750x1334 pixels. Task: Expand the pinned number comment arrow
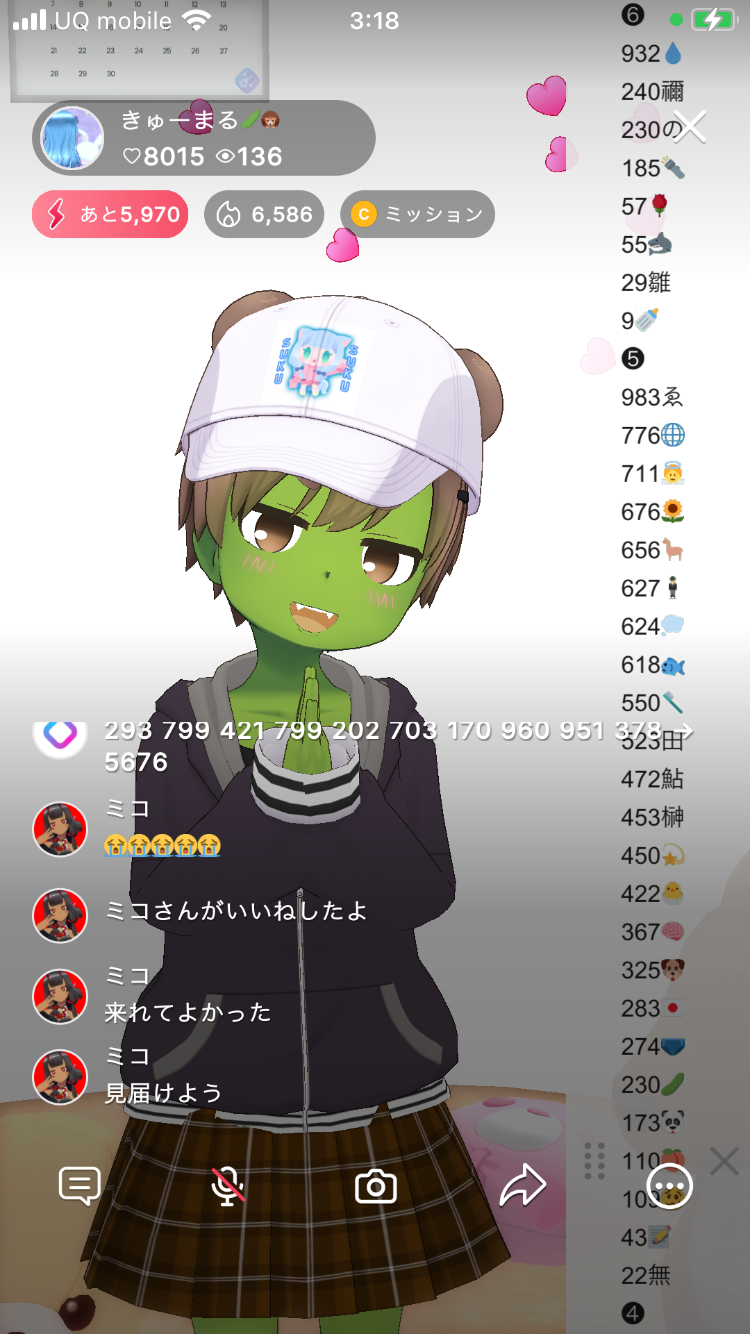click(x=686, y=732)
